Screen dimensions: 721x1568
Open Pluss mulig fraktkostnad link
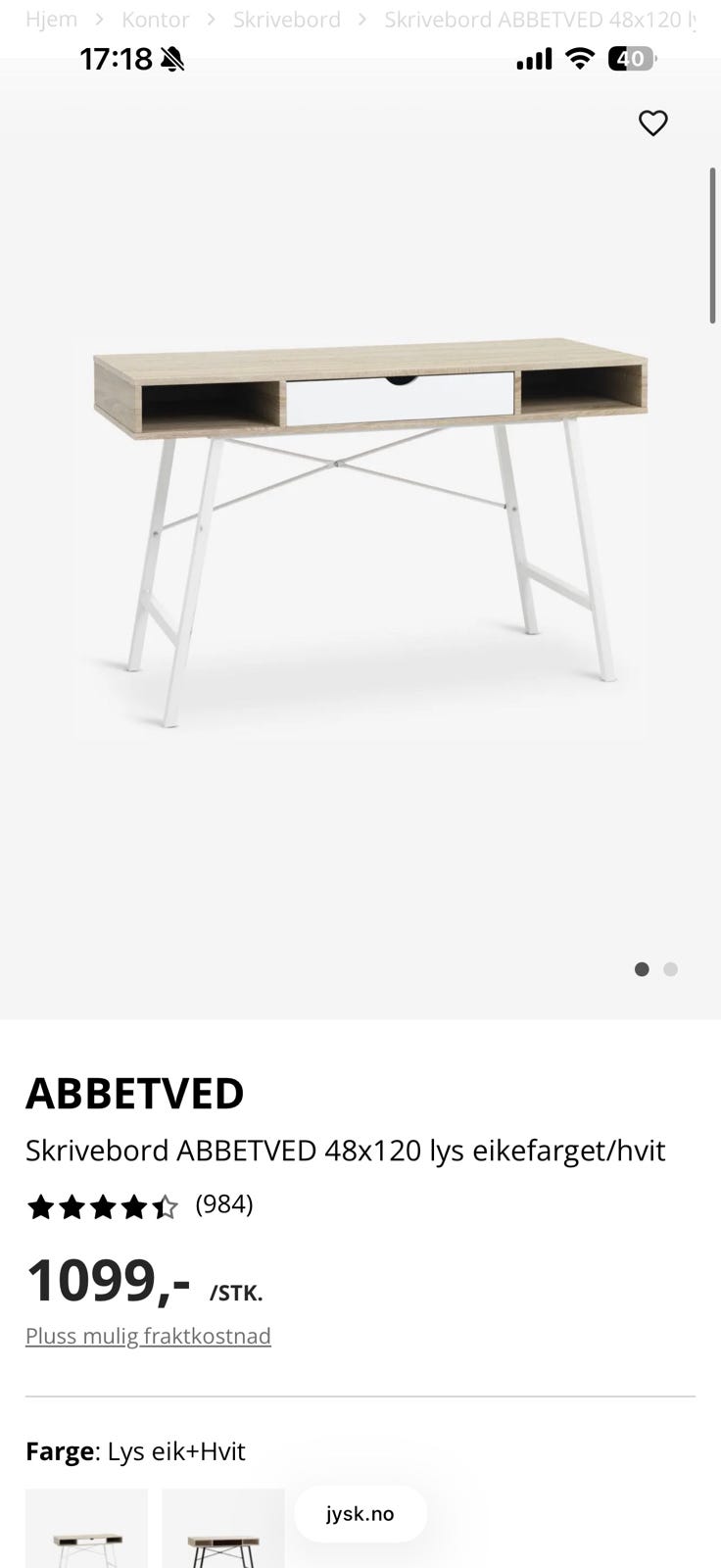[x=148, y=1336]
